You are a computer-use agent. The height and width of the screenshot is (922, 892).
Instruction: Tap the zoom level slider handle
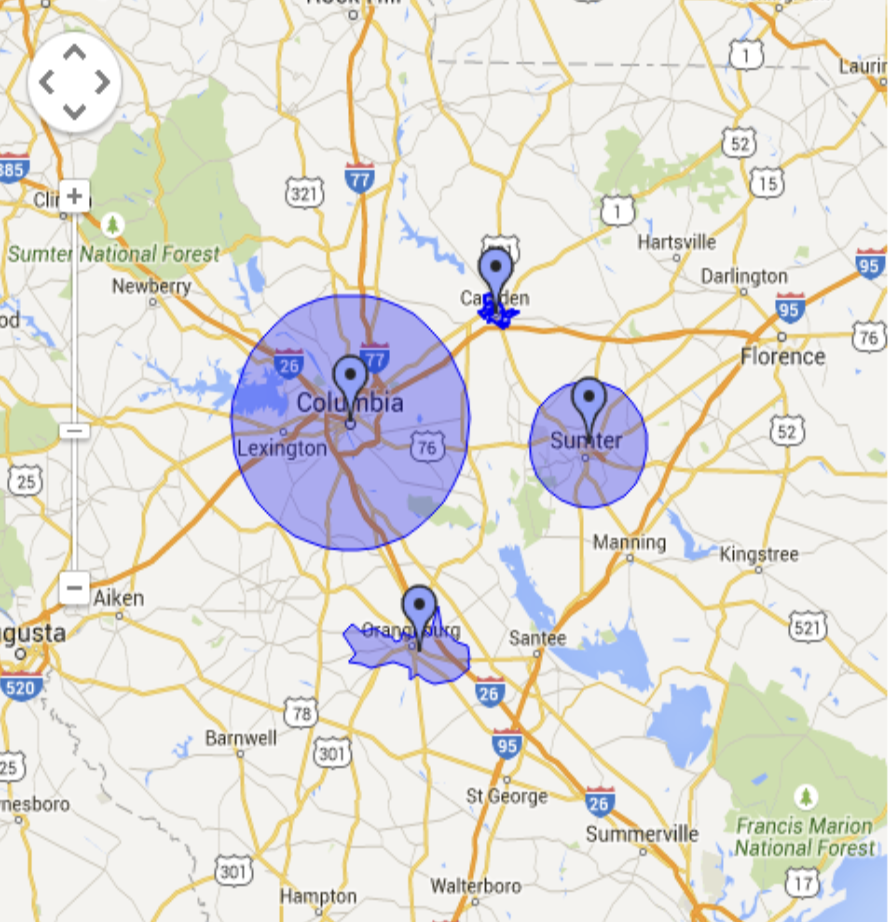[x=75, y=431]
